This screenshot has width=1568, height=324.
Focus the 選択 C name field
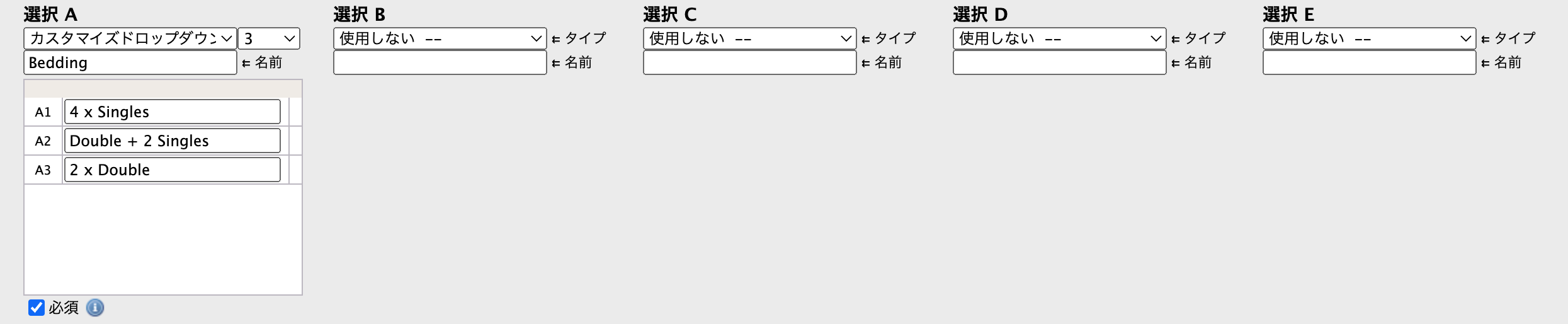[x=749, y=62]
